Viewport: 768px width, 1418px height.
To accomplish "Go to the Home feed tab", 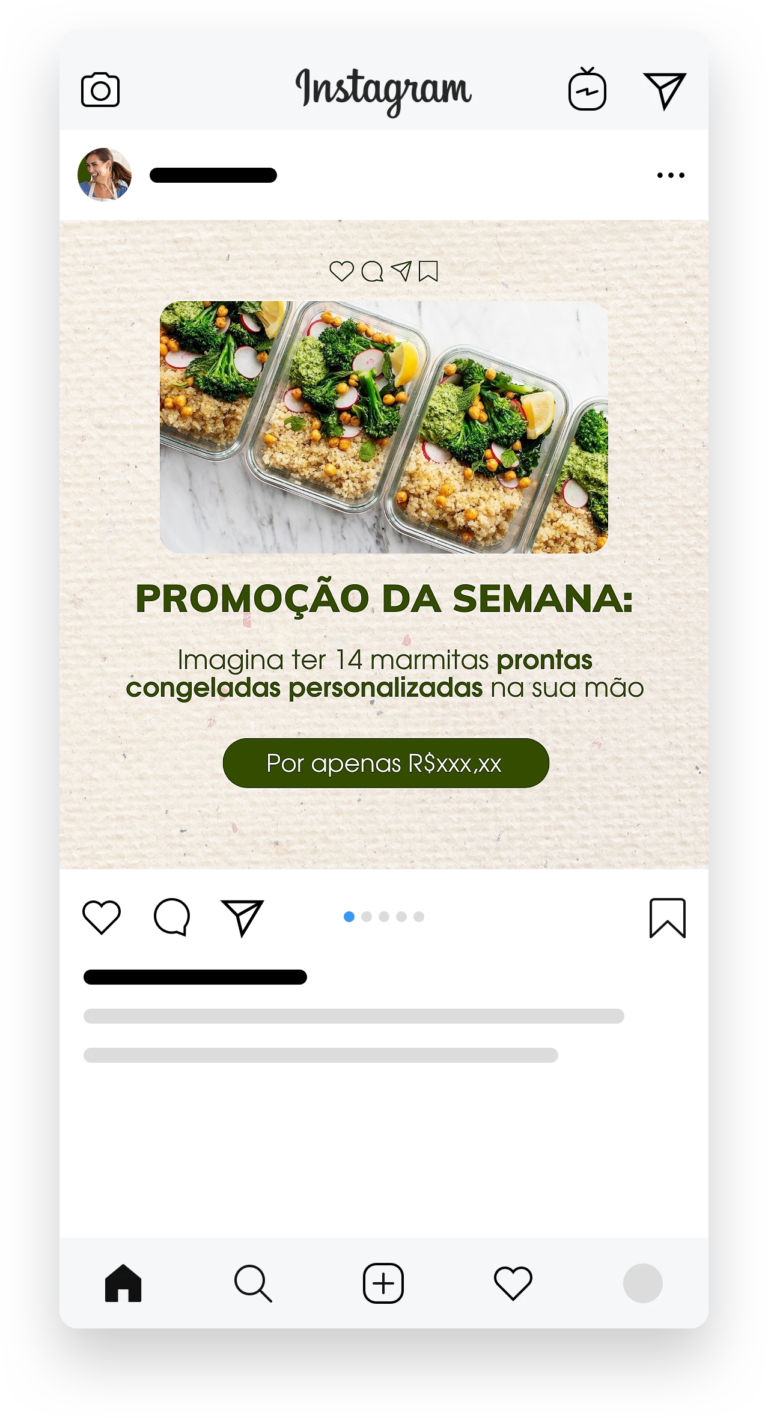I will [x=123, y=1283].
